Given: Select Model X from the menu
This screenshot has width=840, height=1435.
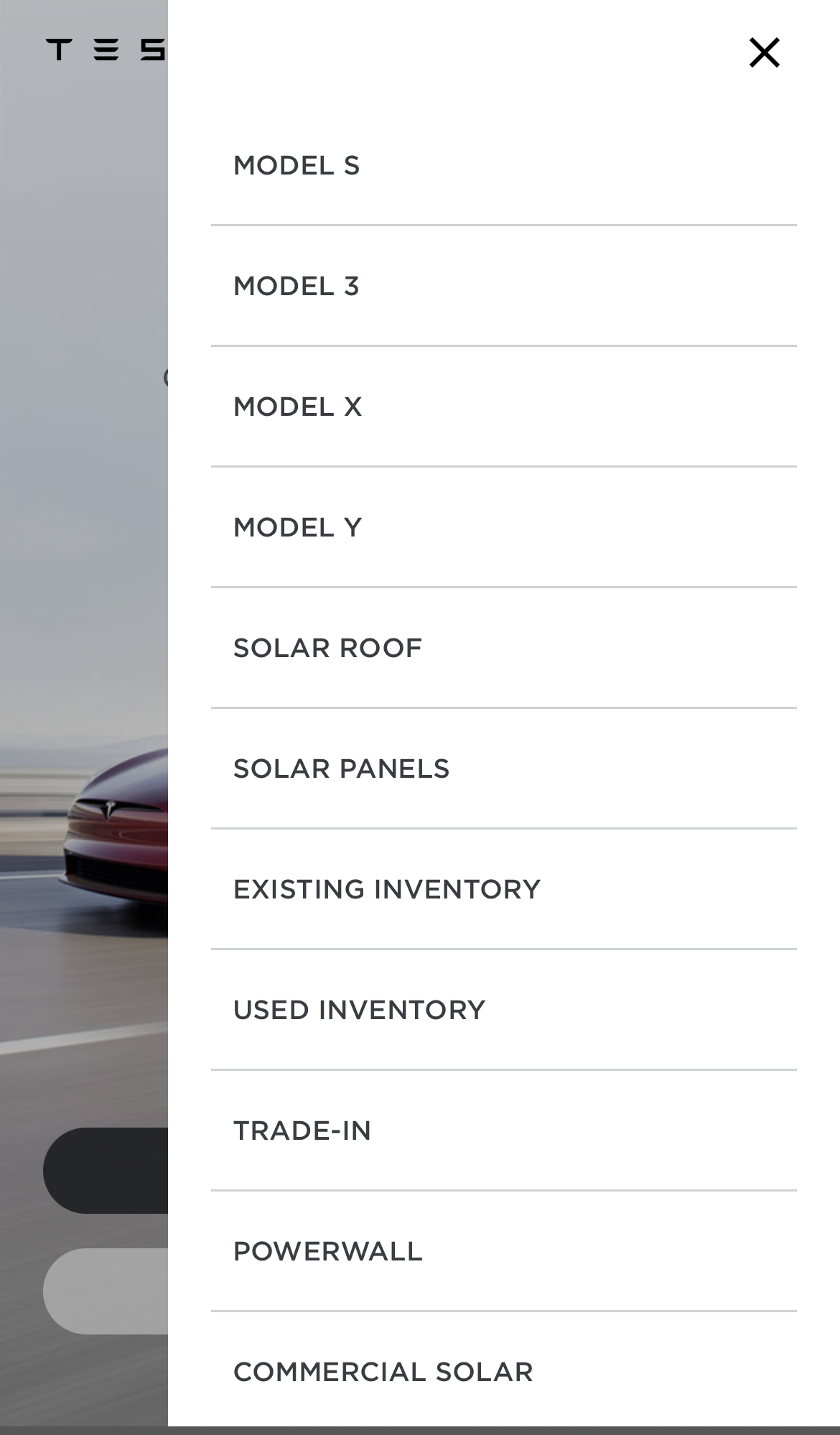Looking at the screenshot, I should (x=504, y=407).
